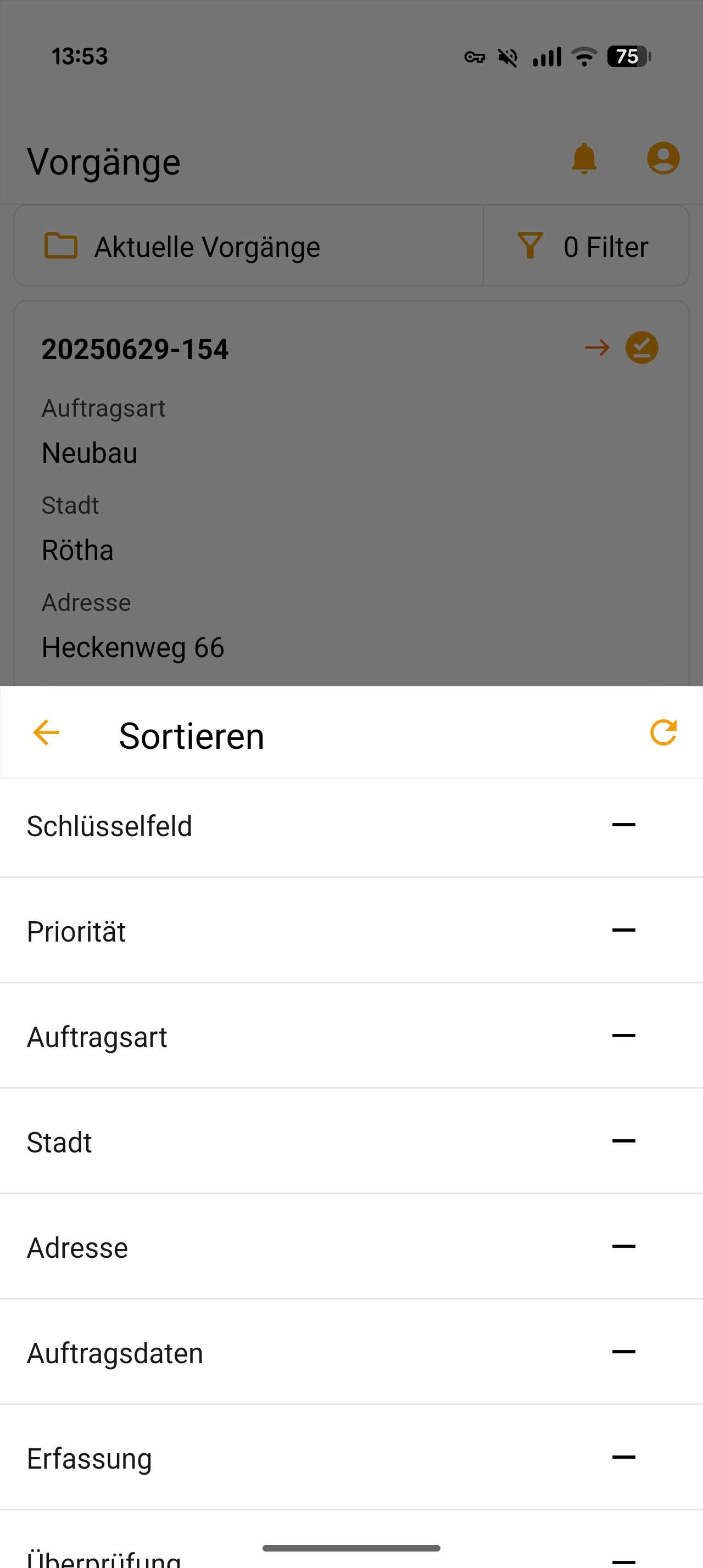Choose Priorität as sort field
The width and height of the screenshot is (703, 1568).
[x=351, y=931]
